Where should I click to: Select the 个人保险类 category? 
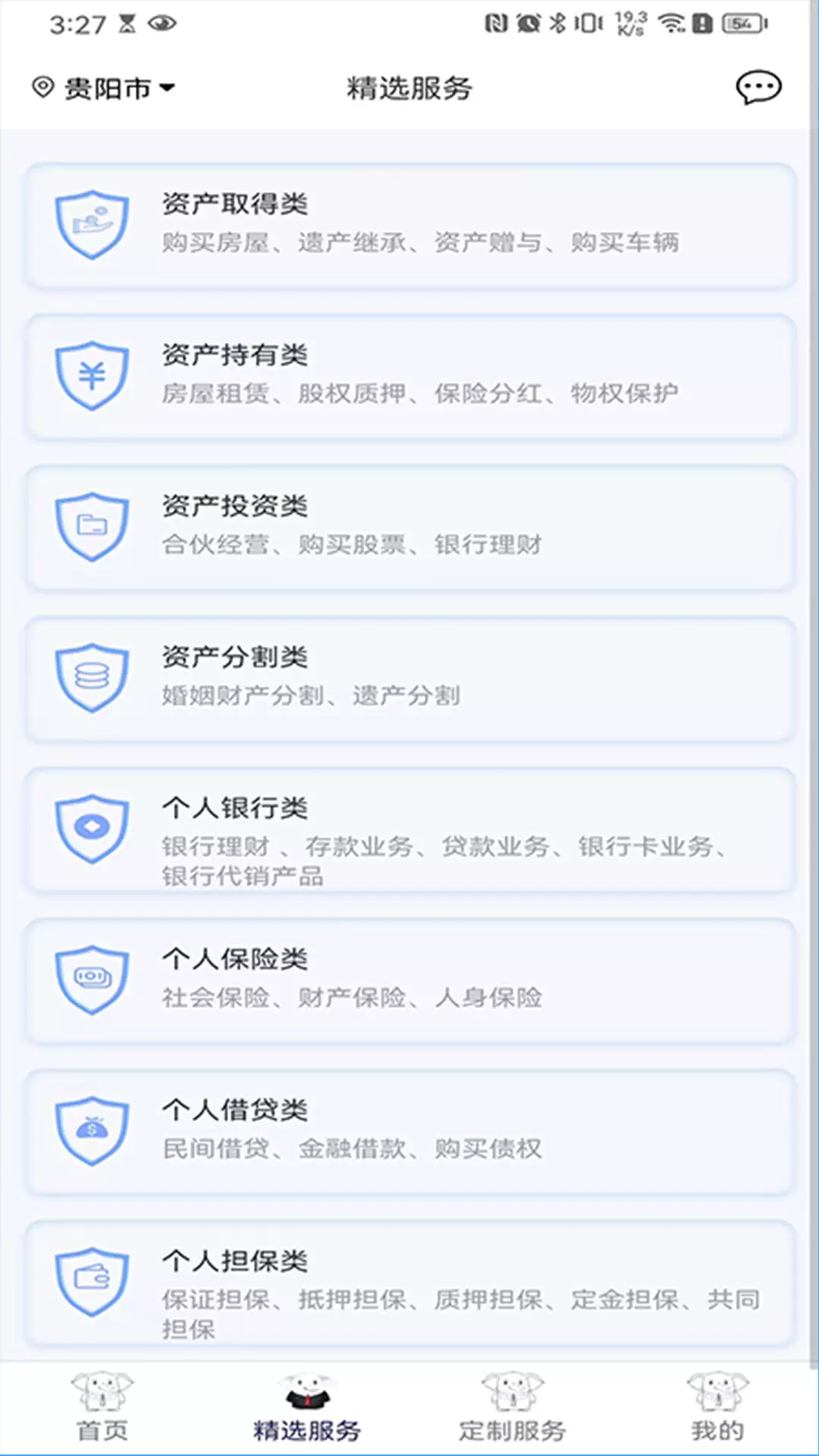click(x=410, y=981)
